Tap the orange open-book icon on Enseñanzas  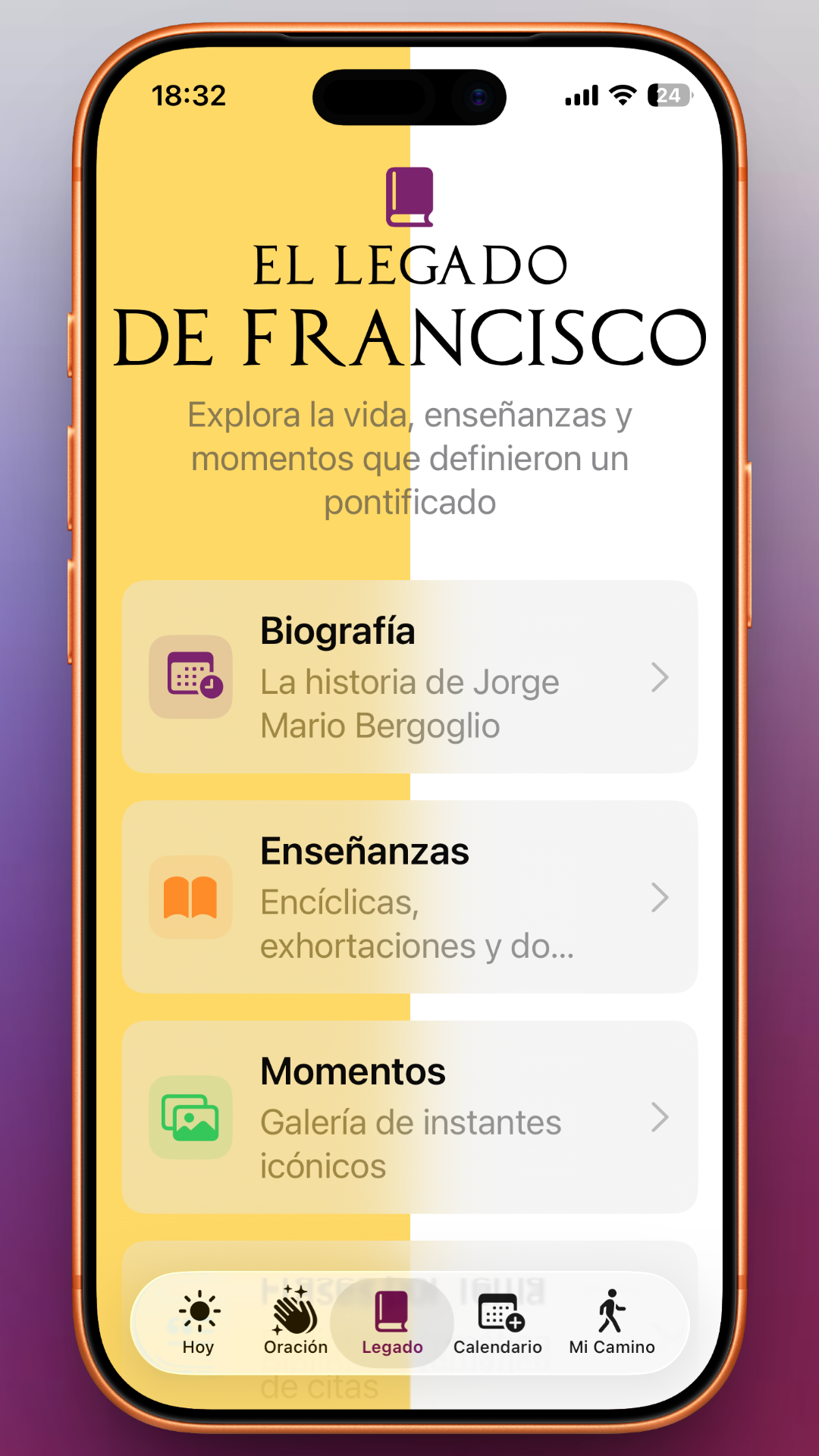pyautogui.click(x=190, y=898)
